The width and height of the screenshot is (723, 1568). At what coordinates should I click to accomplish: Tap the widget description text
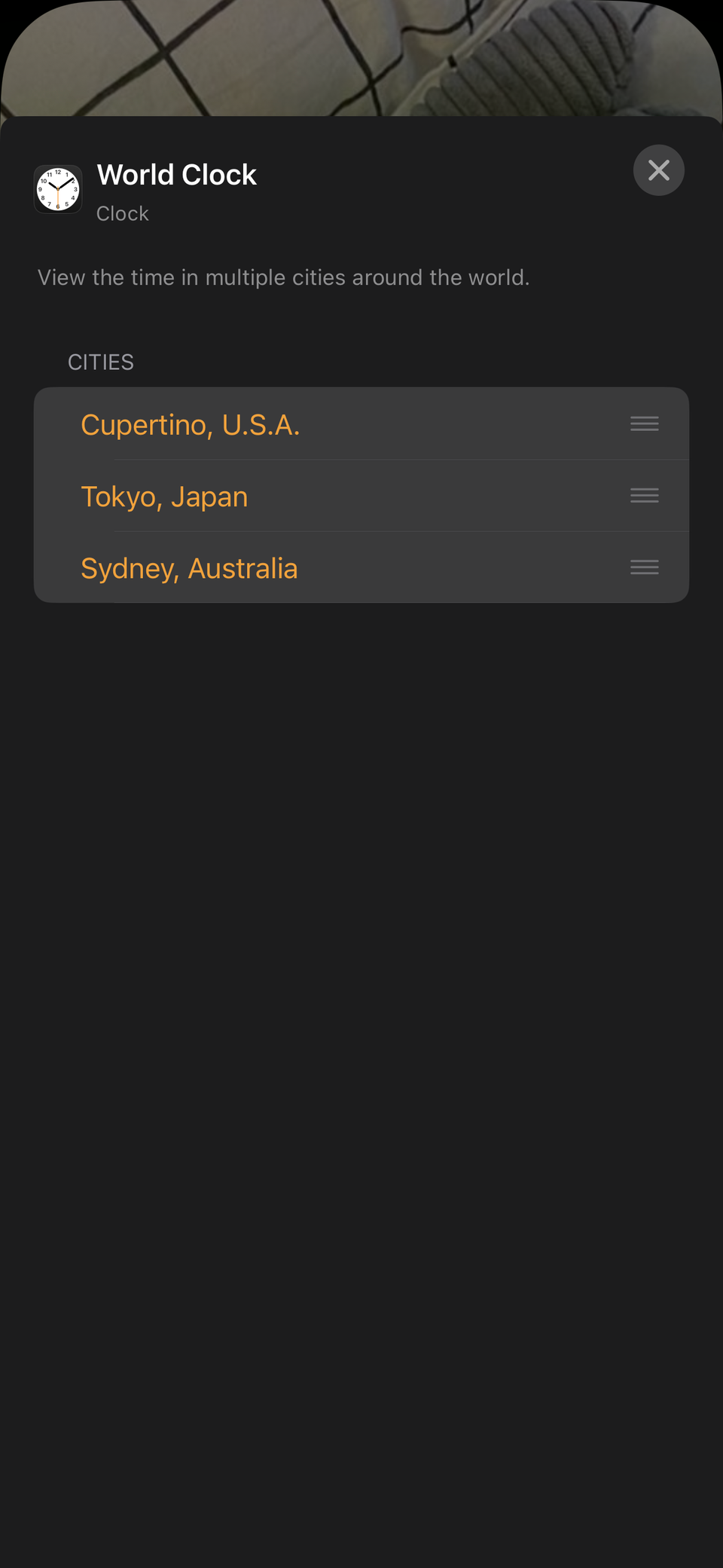(284, 277)
